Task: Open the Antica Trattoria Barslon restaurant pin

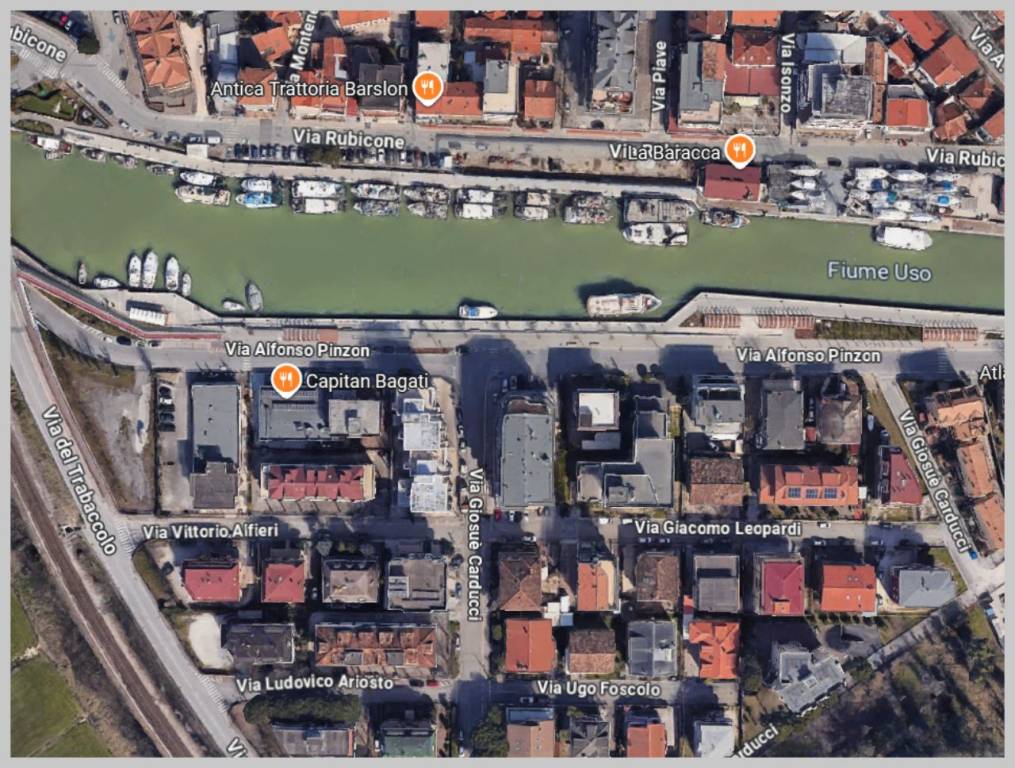Action: coord(428,88)
